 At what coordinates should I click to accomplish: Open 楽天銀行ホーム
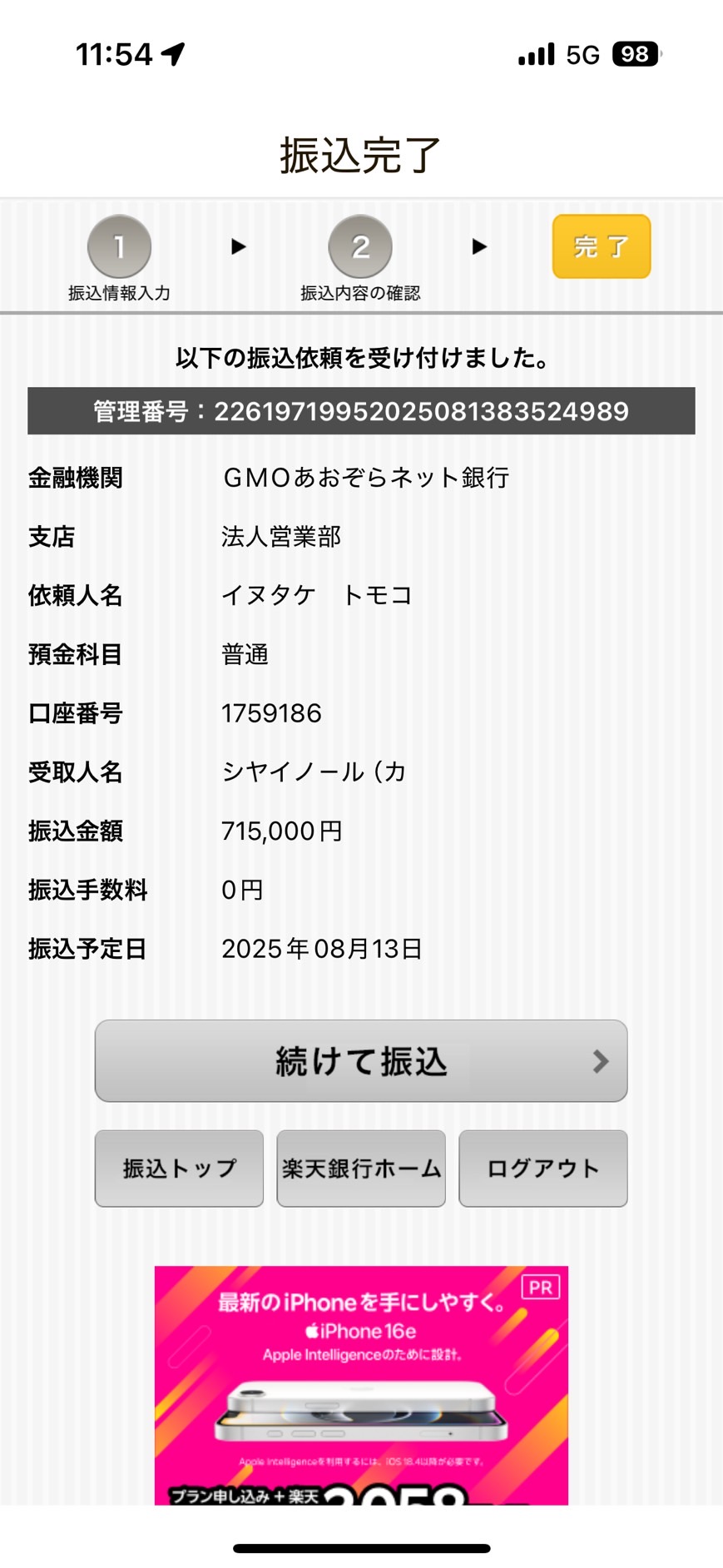pos(361,1169)
